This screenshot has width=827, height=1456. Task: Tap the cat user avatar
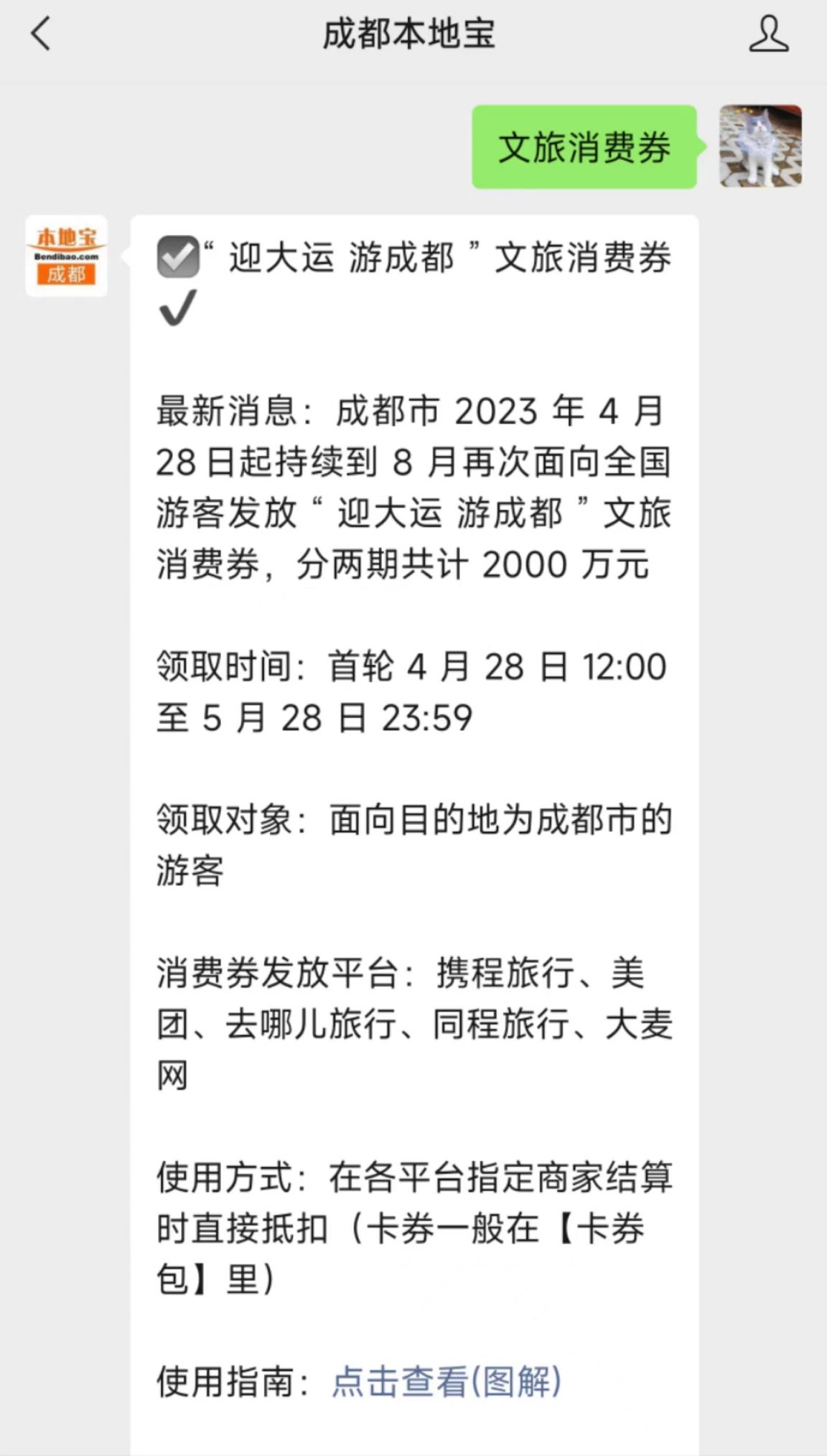(760, 146)
